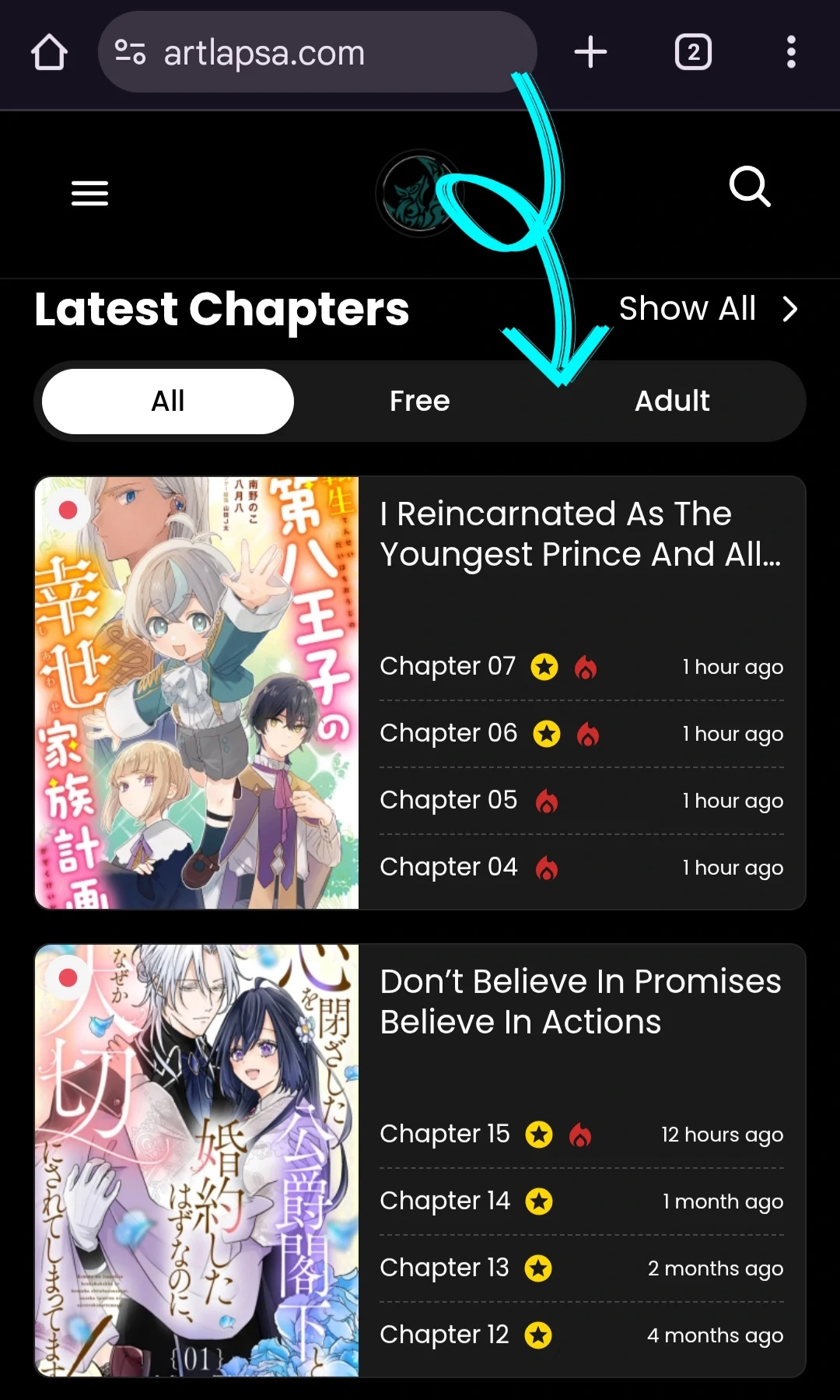Screen dimensions: 840x1400
Task: Select the All filter tab
Action: pos(168,402)
